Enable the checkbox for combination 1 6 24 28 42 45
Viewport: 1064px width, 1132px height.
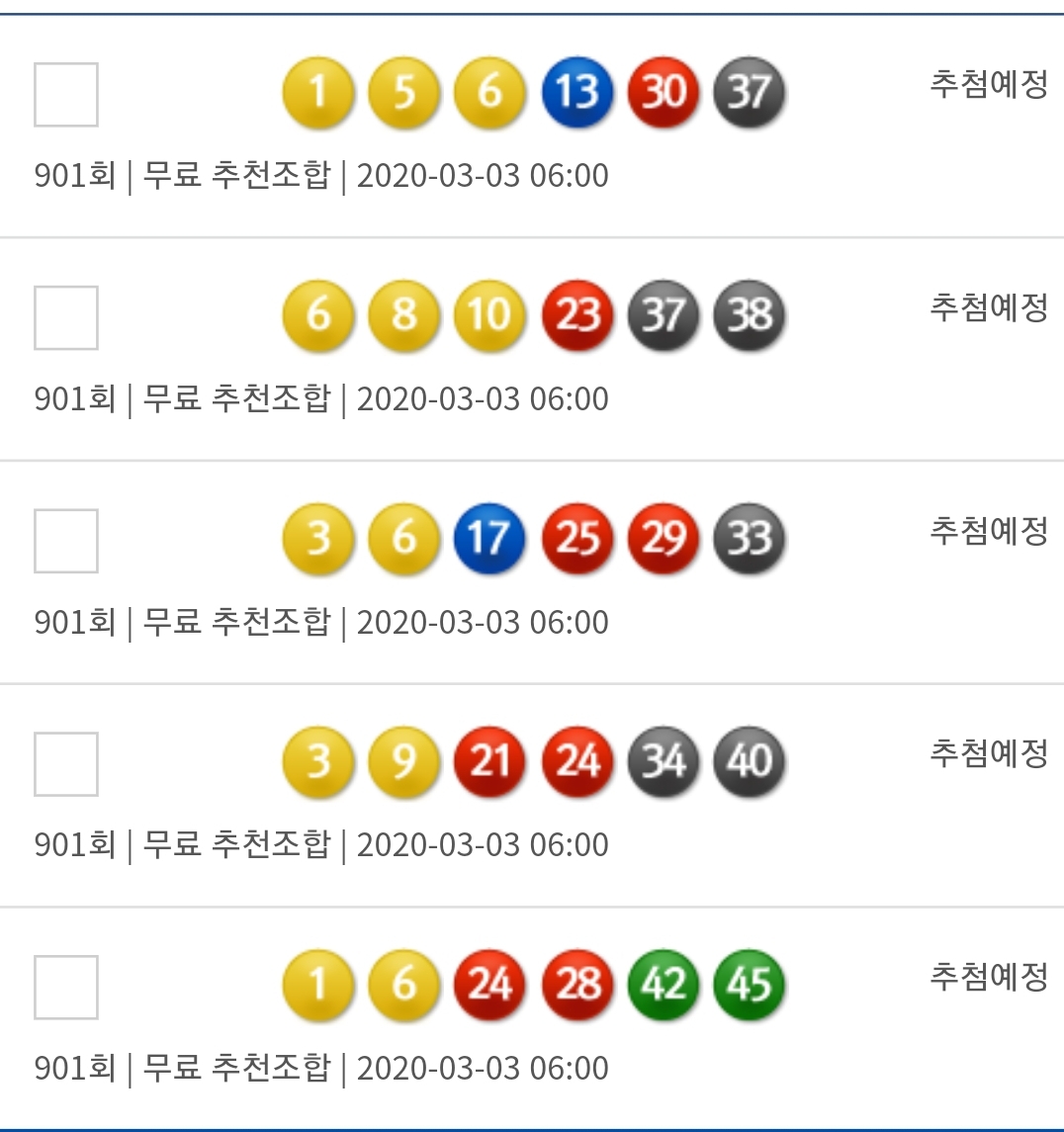(66, 987)
